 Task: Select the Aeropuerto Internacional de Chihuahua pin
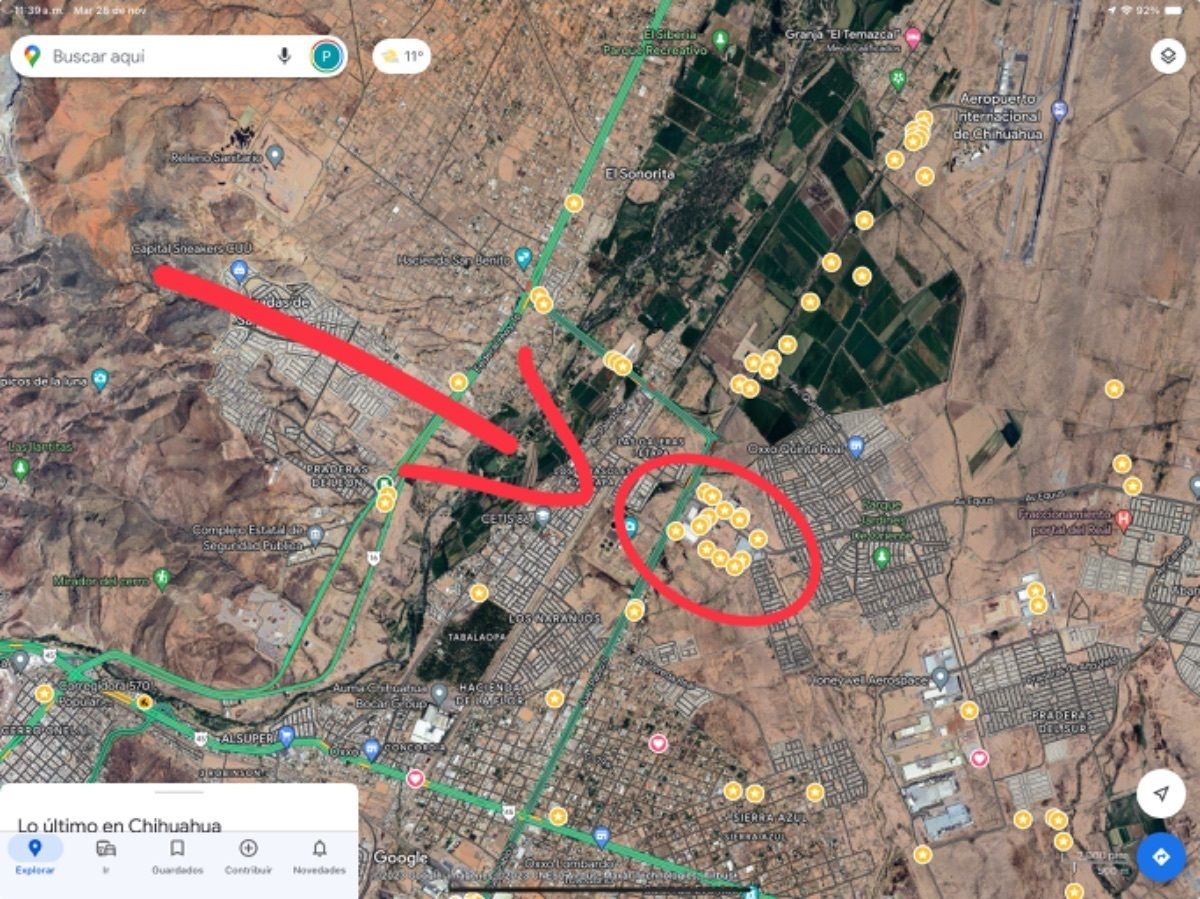point(1059,109)
